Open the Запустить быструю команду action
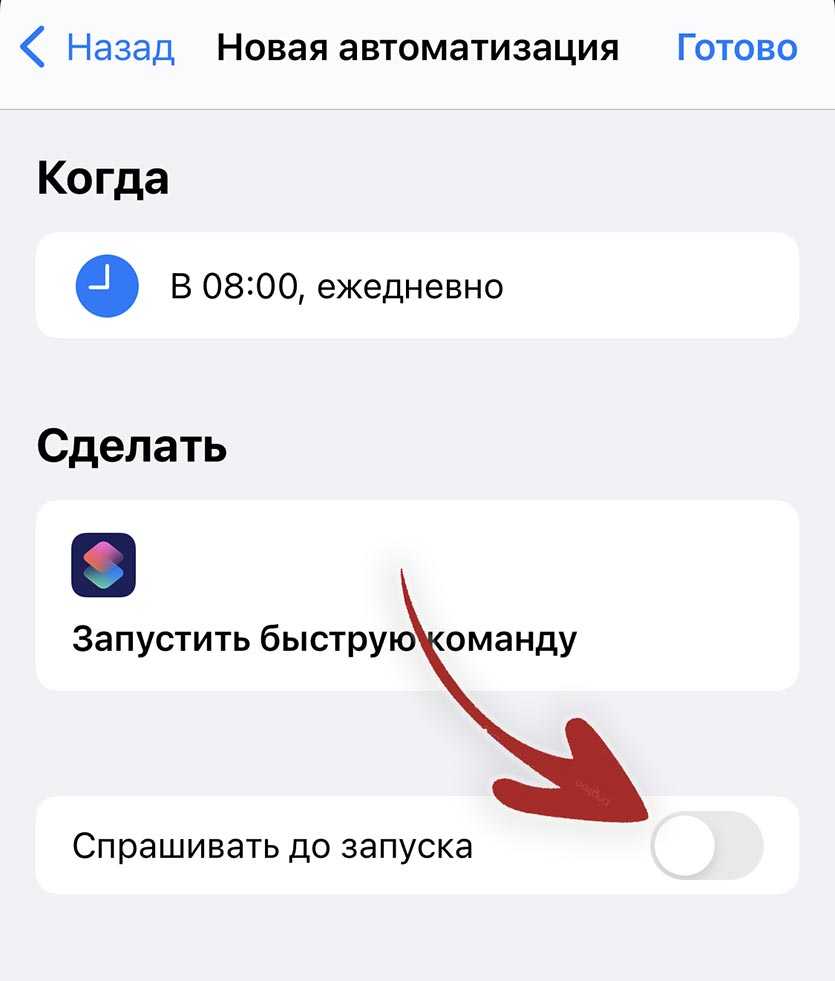The image size is (835, 981). [416, 595]
